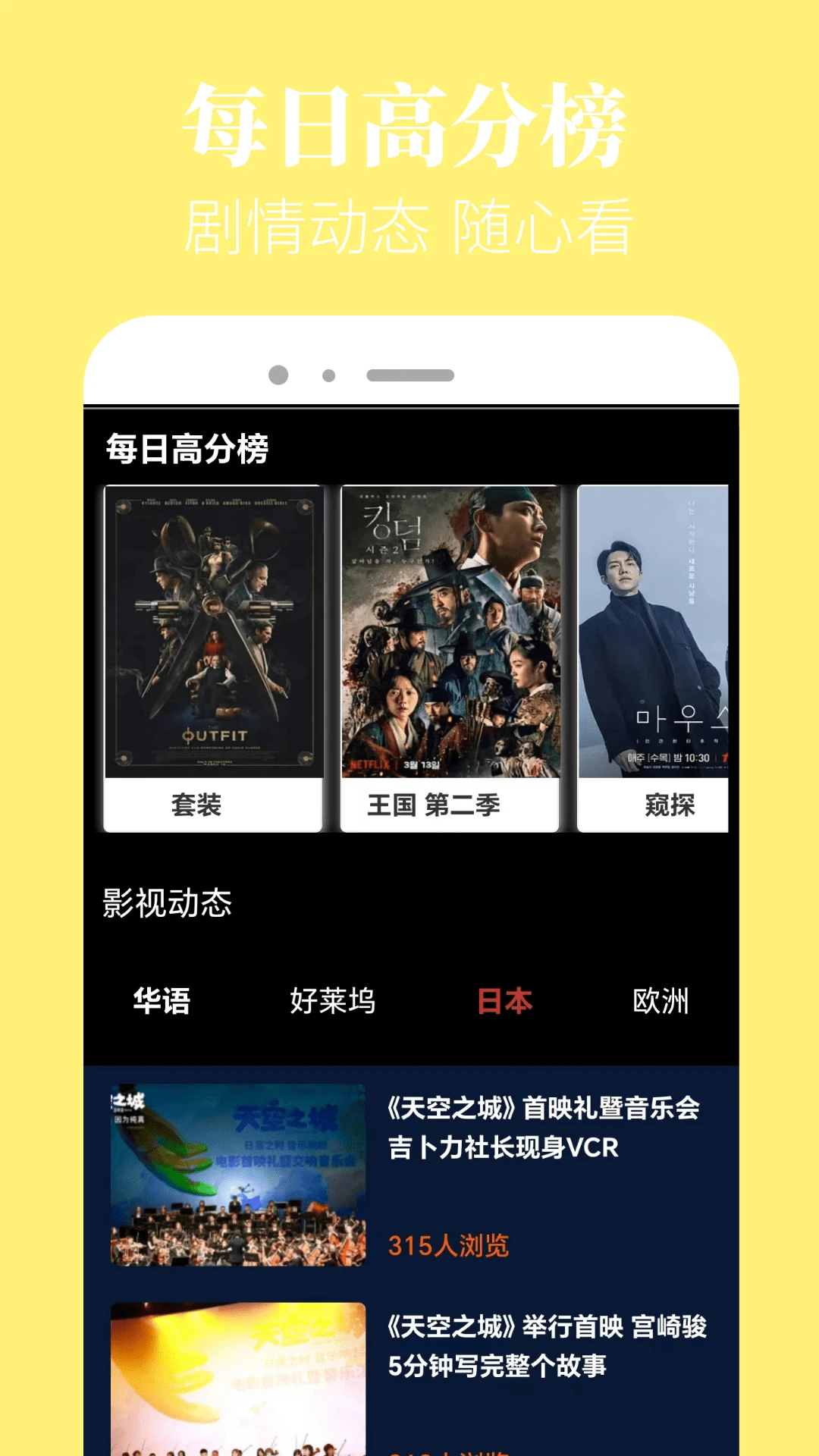
Task: Select the 日本 category tab
Action: pos(504,1001)
